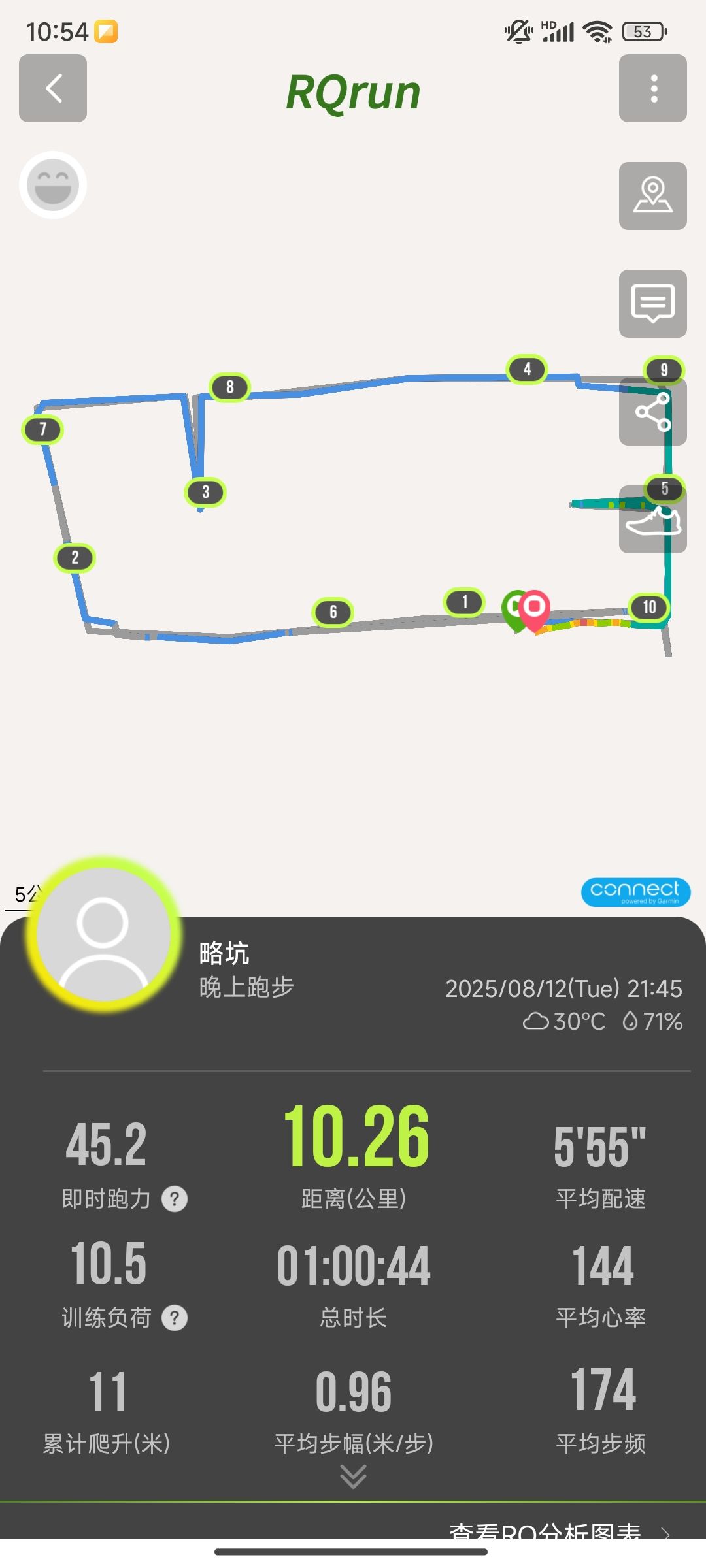Tap the user profile avatar
Image resolution: width=706 pixels, height=1568 pixels.
coord(103,935)
